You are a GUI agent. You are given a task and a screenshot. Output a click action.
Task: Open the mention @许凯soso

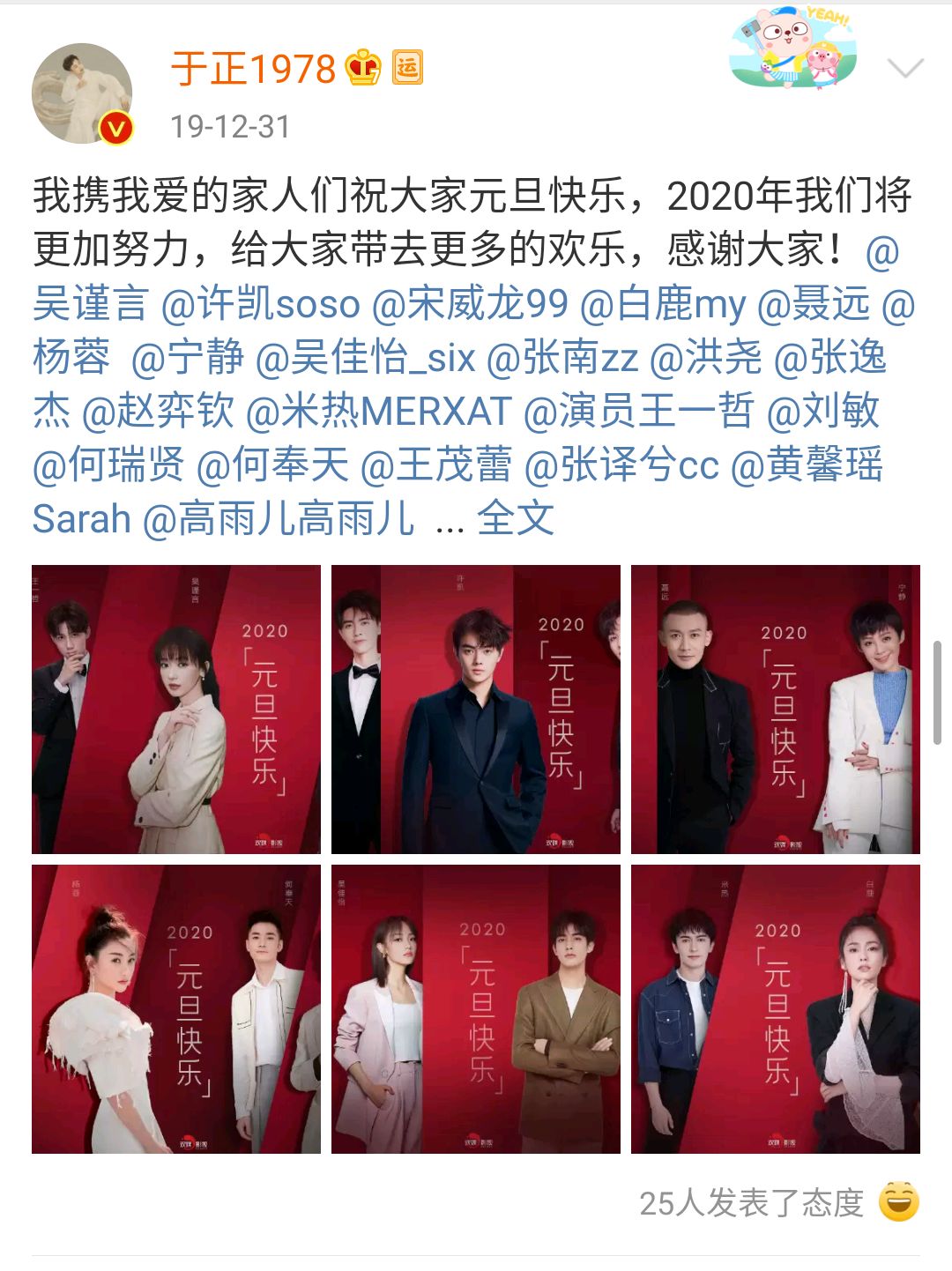tap(261, 304)
